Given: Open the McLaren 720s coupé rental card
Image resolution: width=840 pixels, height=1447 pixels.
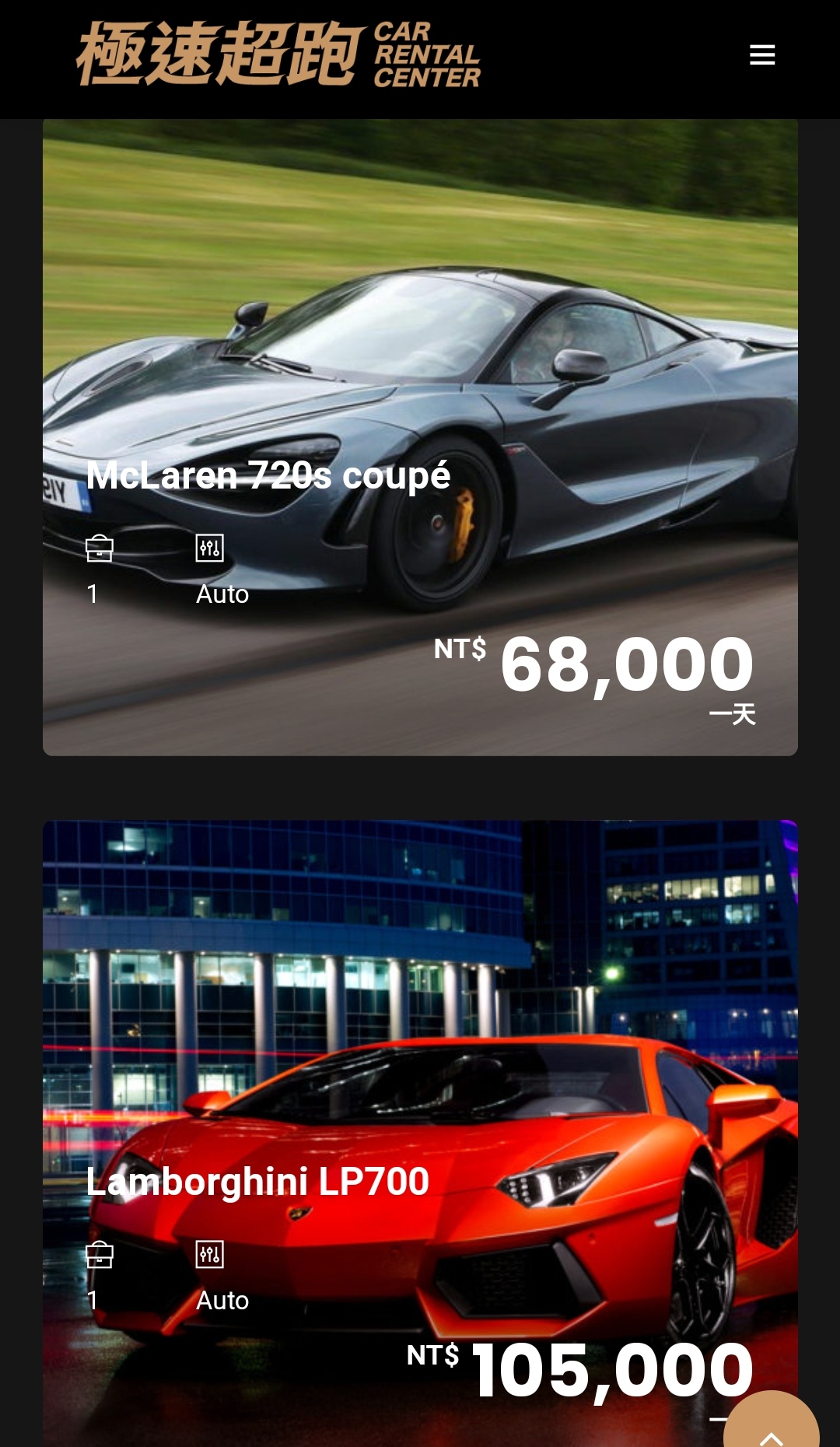Looking at the screenshot, I should (420, 436).
